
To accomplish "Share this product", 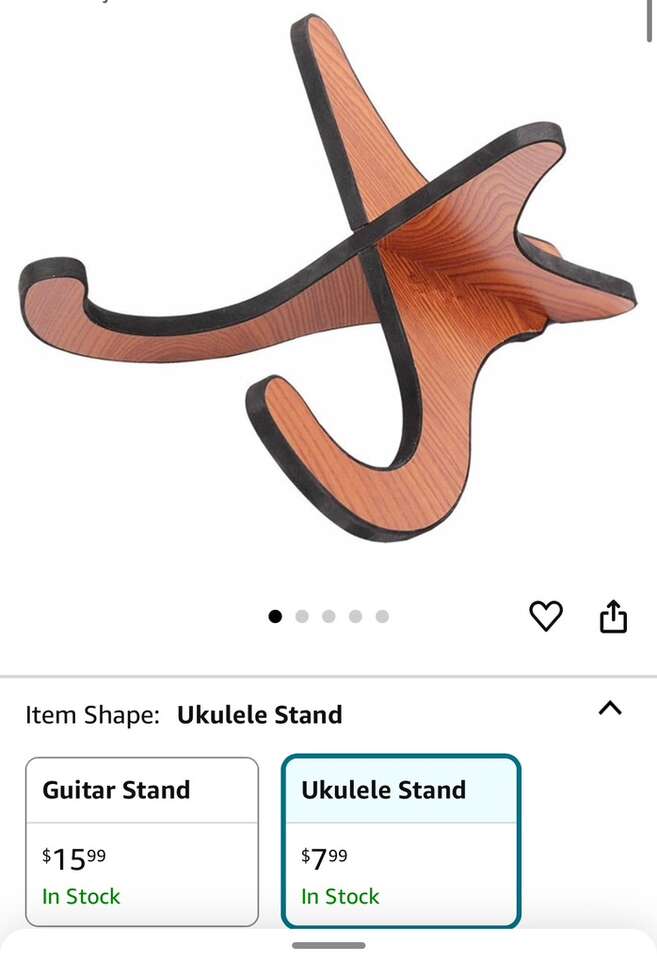I will pyautogui.click(x=613, y=616).
